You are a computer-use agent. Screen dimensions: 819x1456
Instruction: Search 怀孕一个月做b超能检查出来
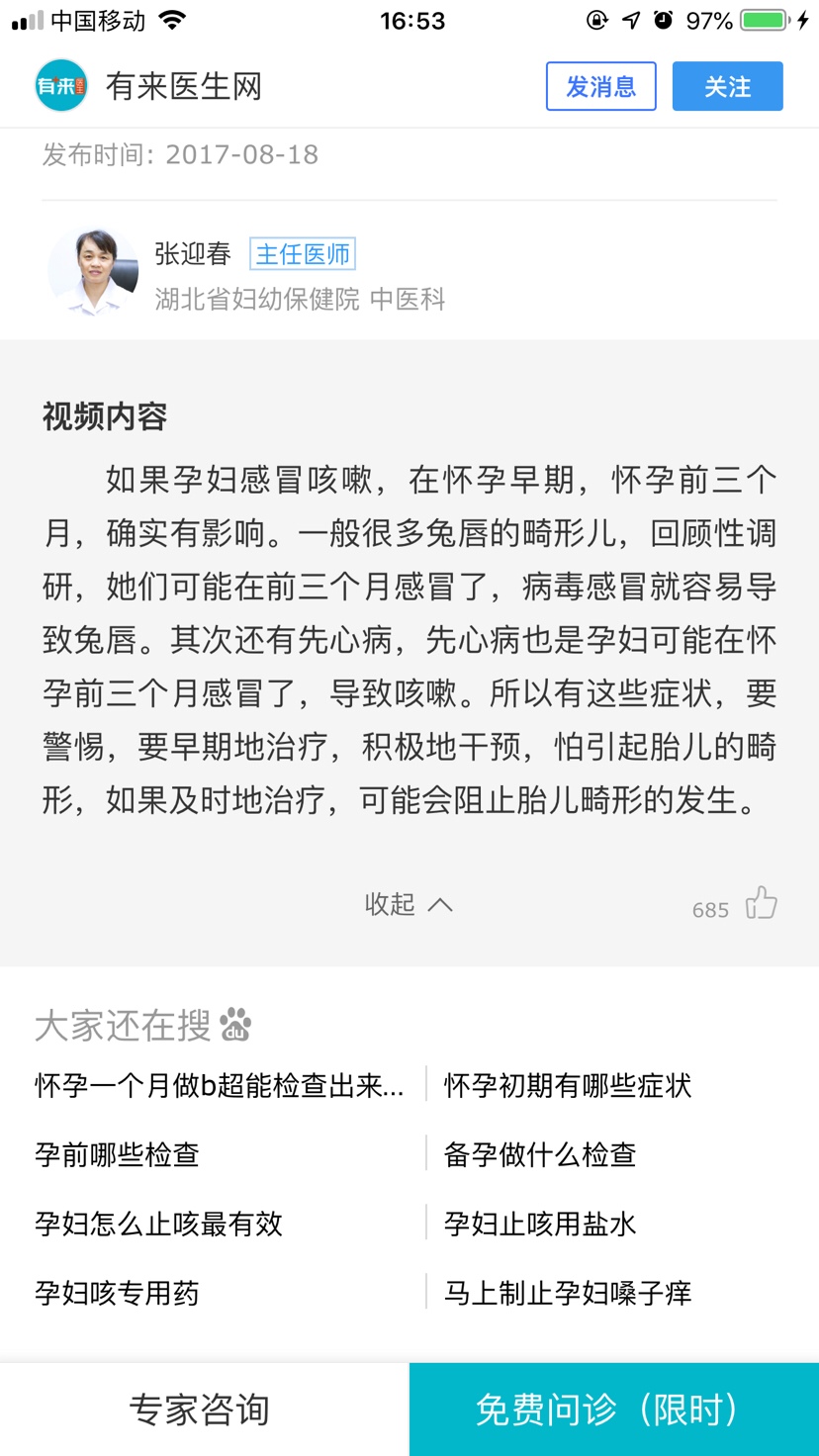tap(220, 1085)
